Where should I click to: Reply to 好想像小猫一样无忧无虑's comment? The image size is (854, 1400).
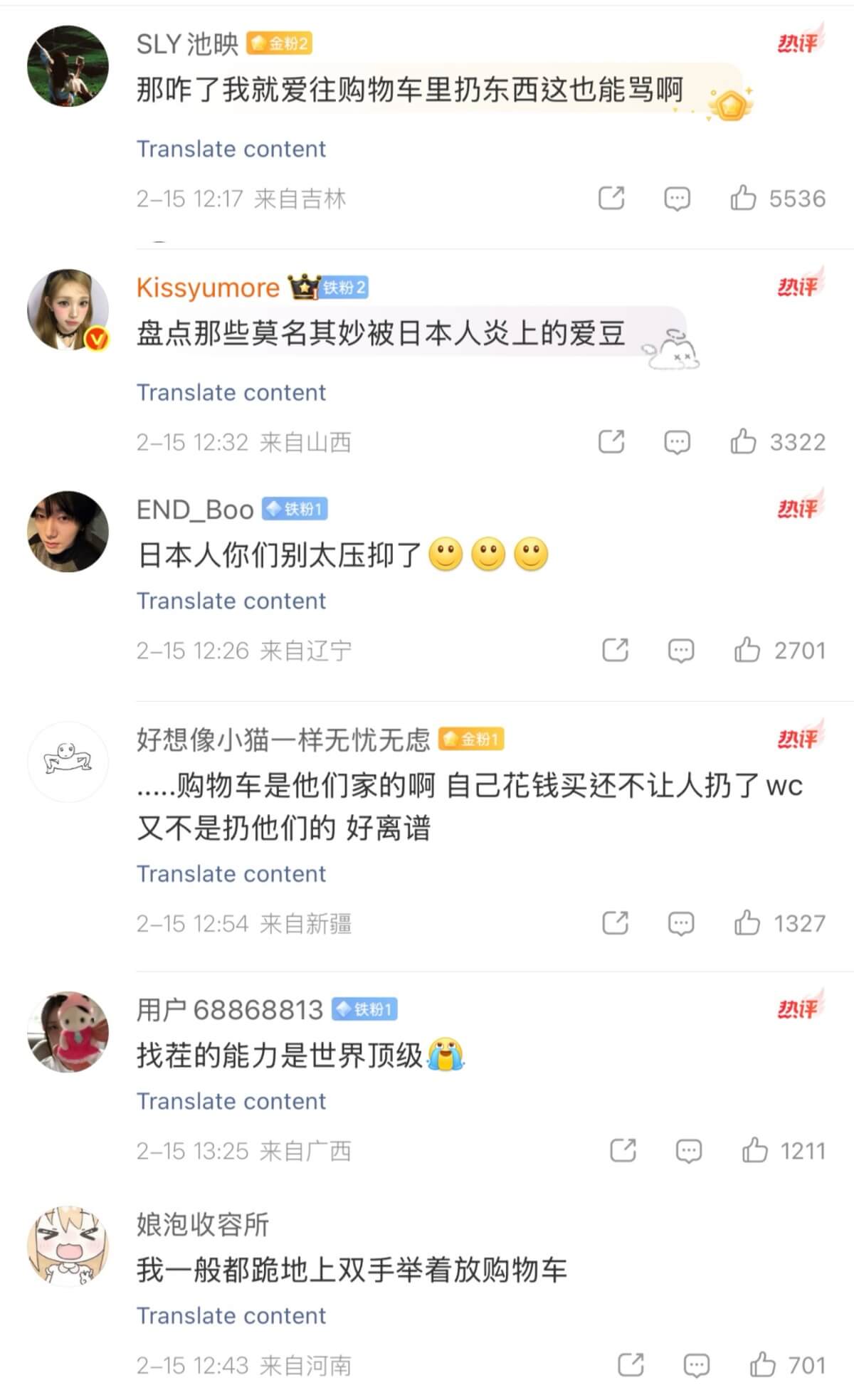[x=681, y=924]
